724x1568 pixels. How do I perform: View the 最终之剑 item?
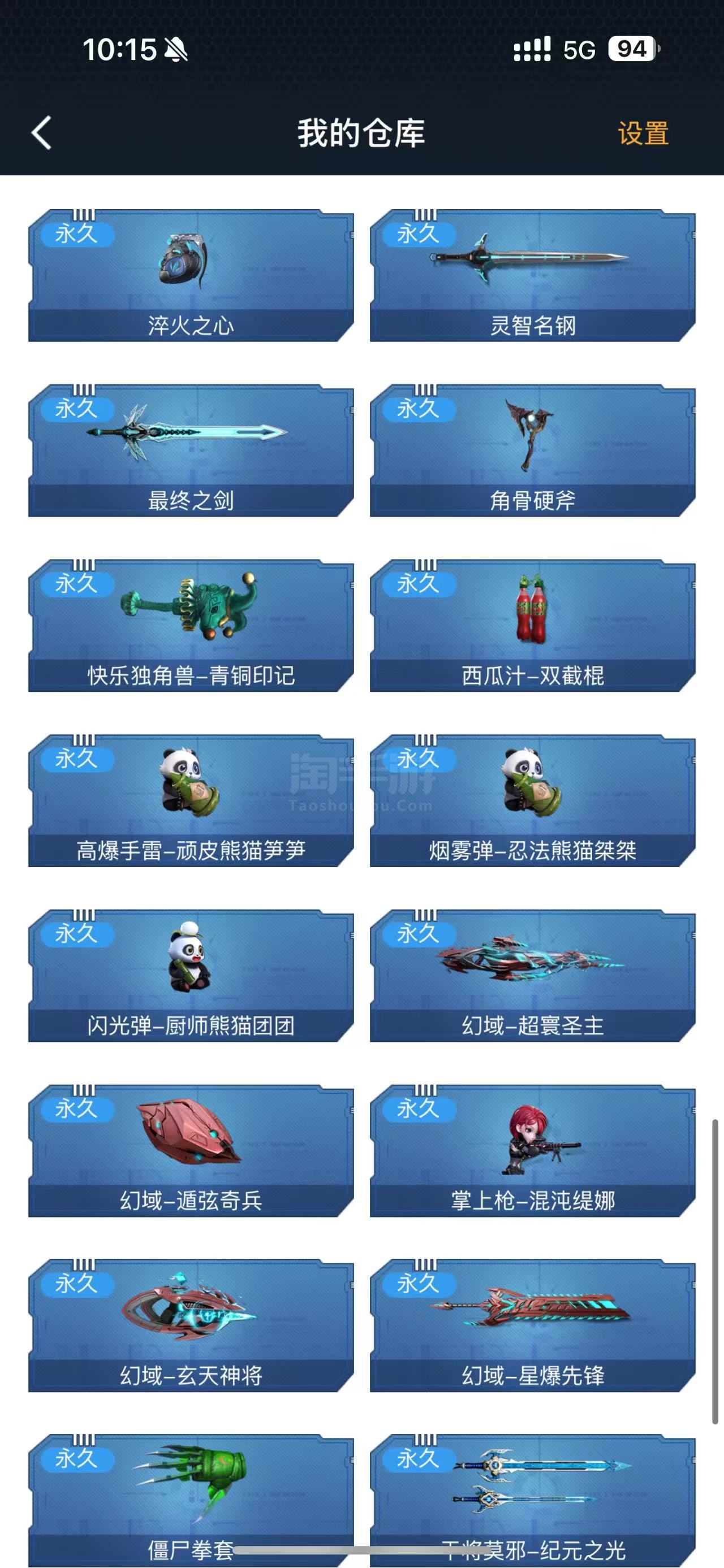point(191,451)
